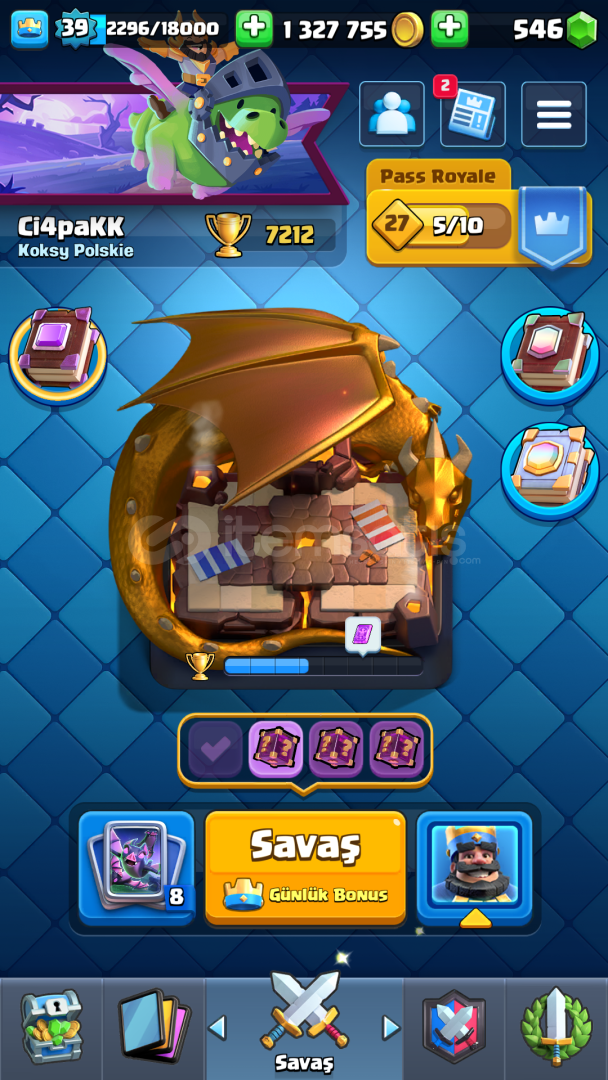Go to the Shop tab with the chest
608x1080 pixels.
pyautogui.click(x=51, y=1026)
